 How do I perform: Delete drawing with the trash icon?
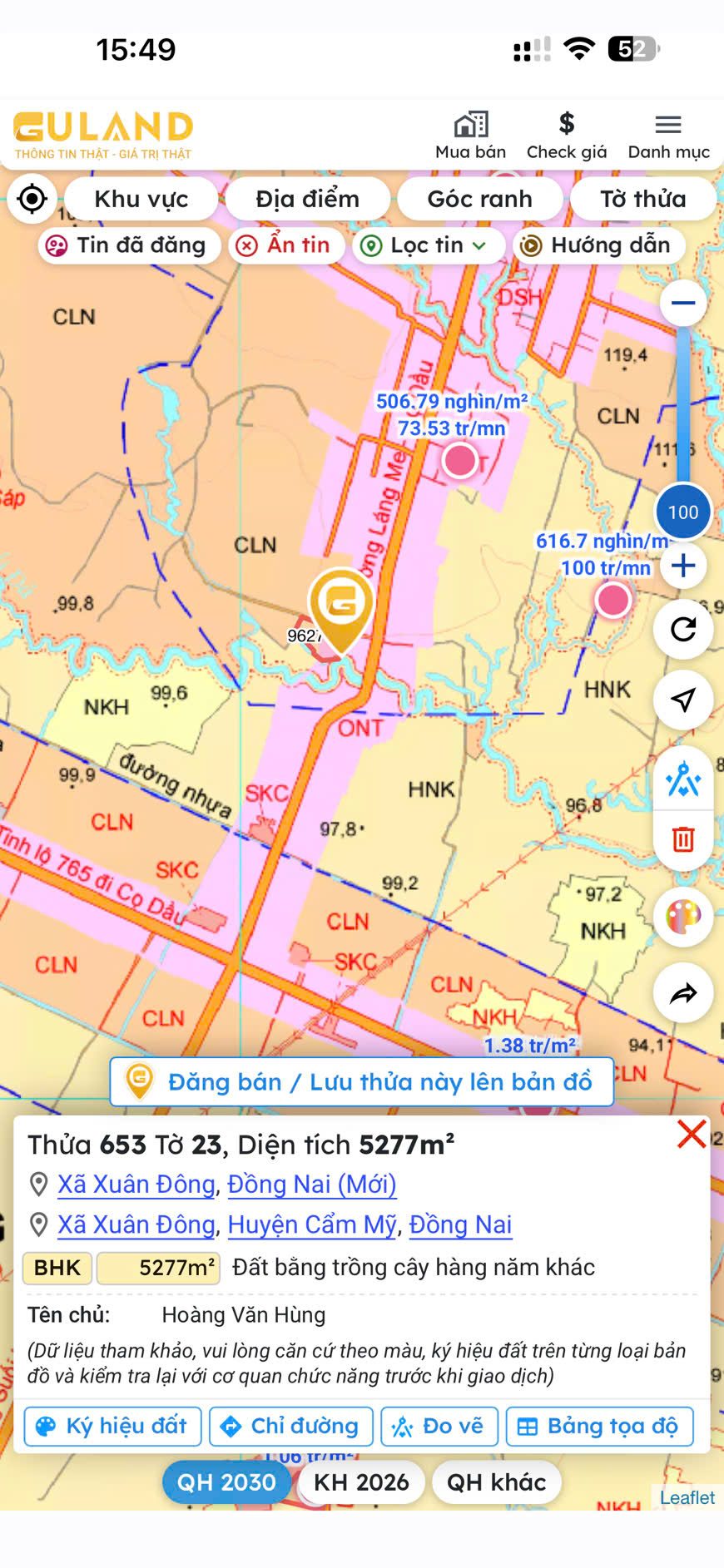click(683, 839)
